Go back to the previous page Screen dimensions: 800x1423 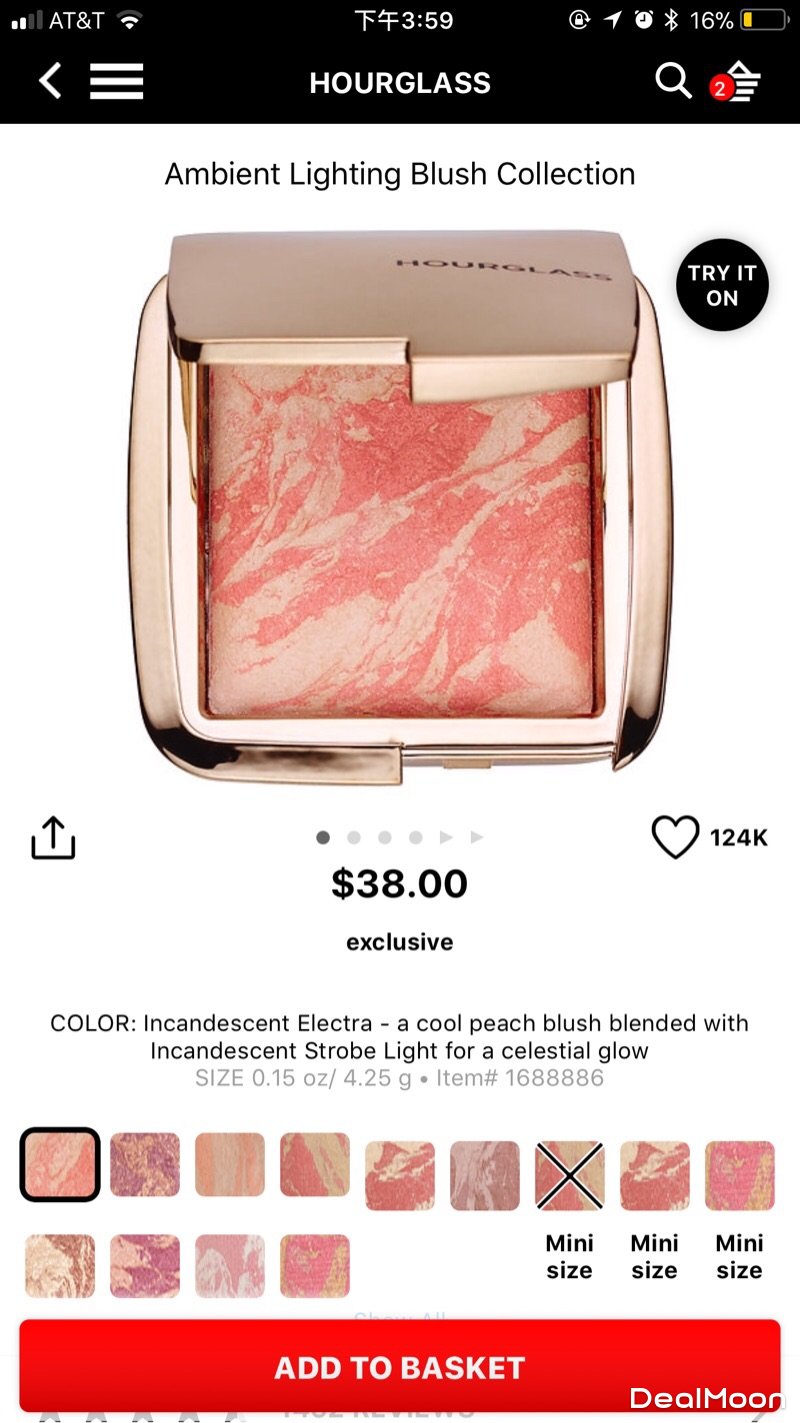(x=50, y=81)
